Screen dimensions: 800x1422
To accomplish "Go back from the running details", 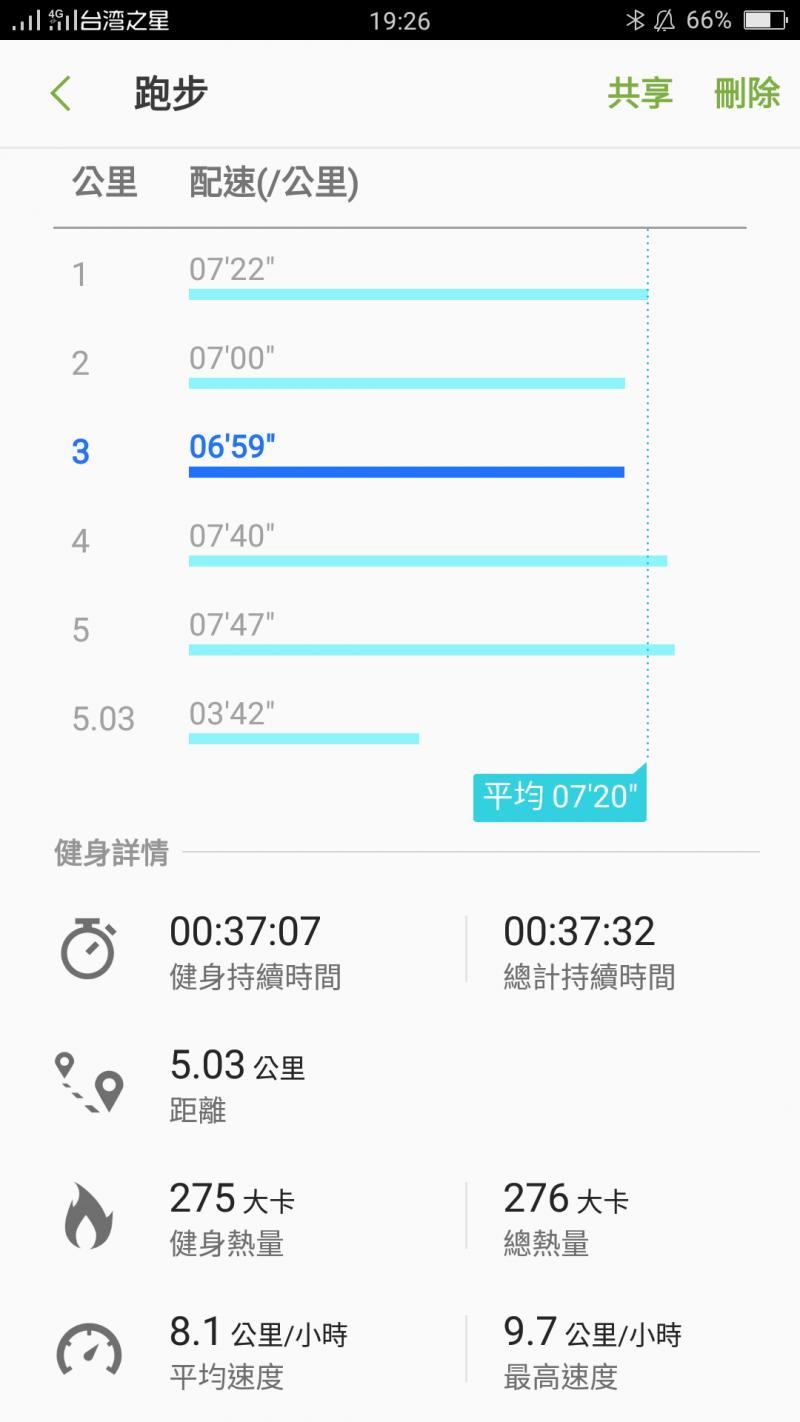I will [61, 94].
